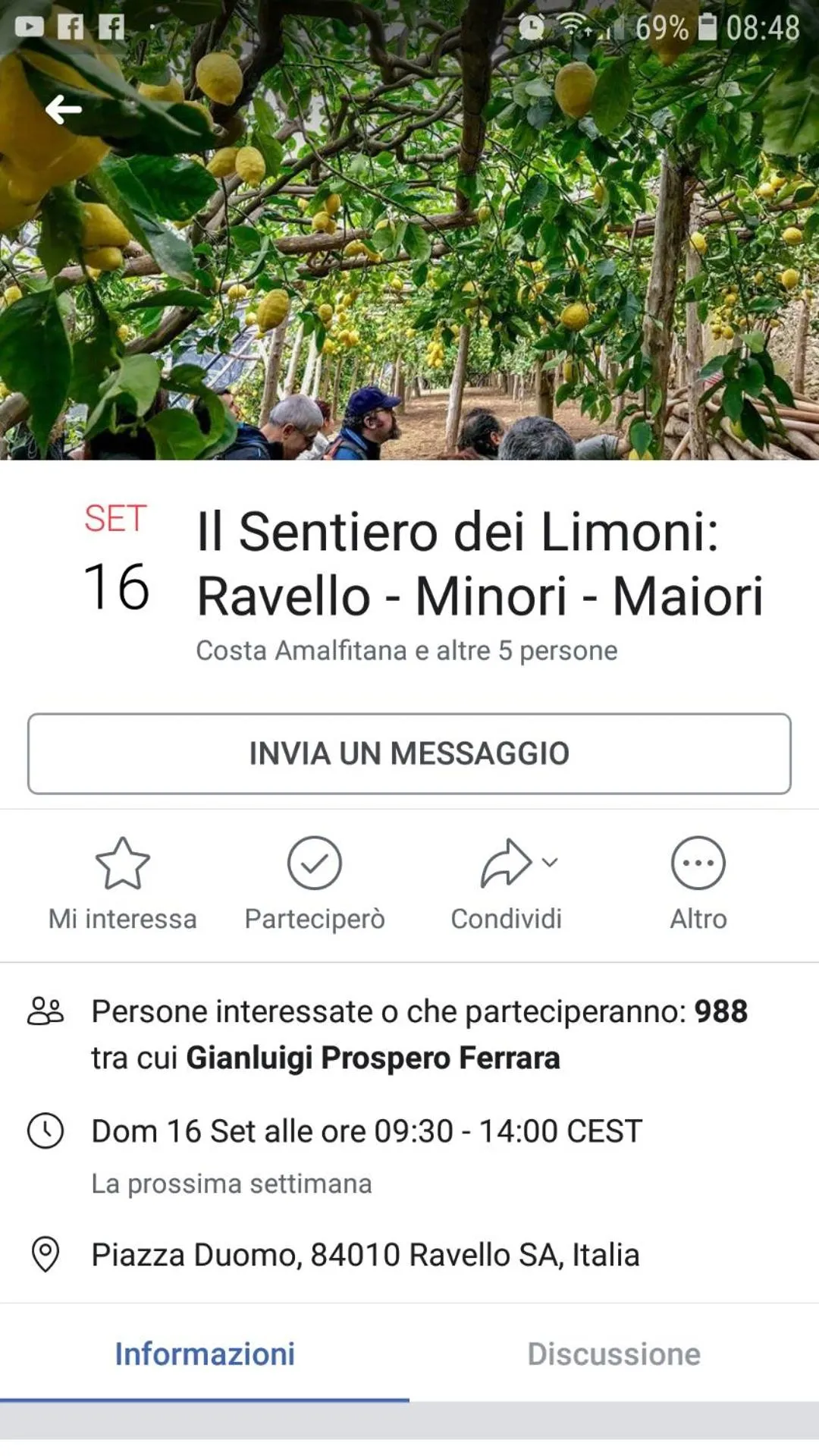Mark the event as Mi interessa
Viewport: 819px width, 1456px height.
(122, 884)
